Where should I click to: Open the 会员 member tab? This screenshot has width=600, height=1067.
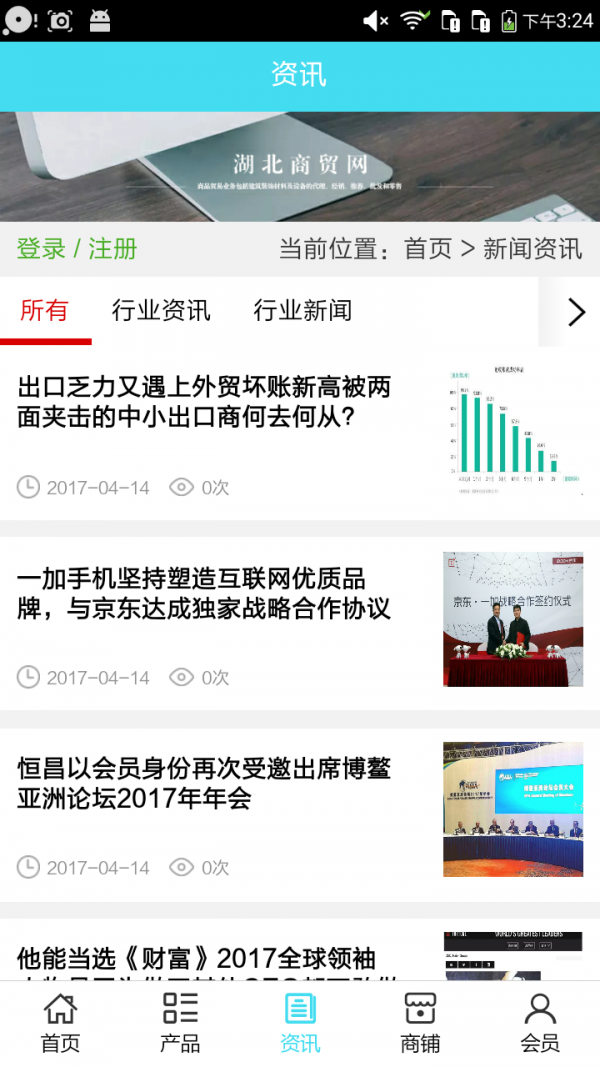tap(540, 1022)
